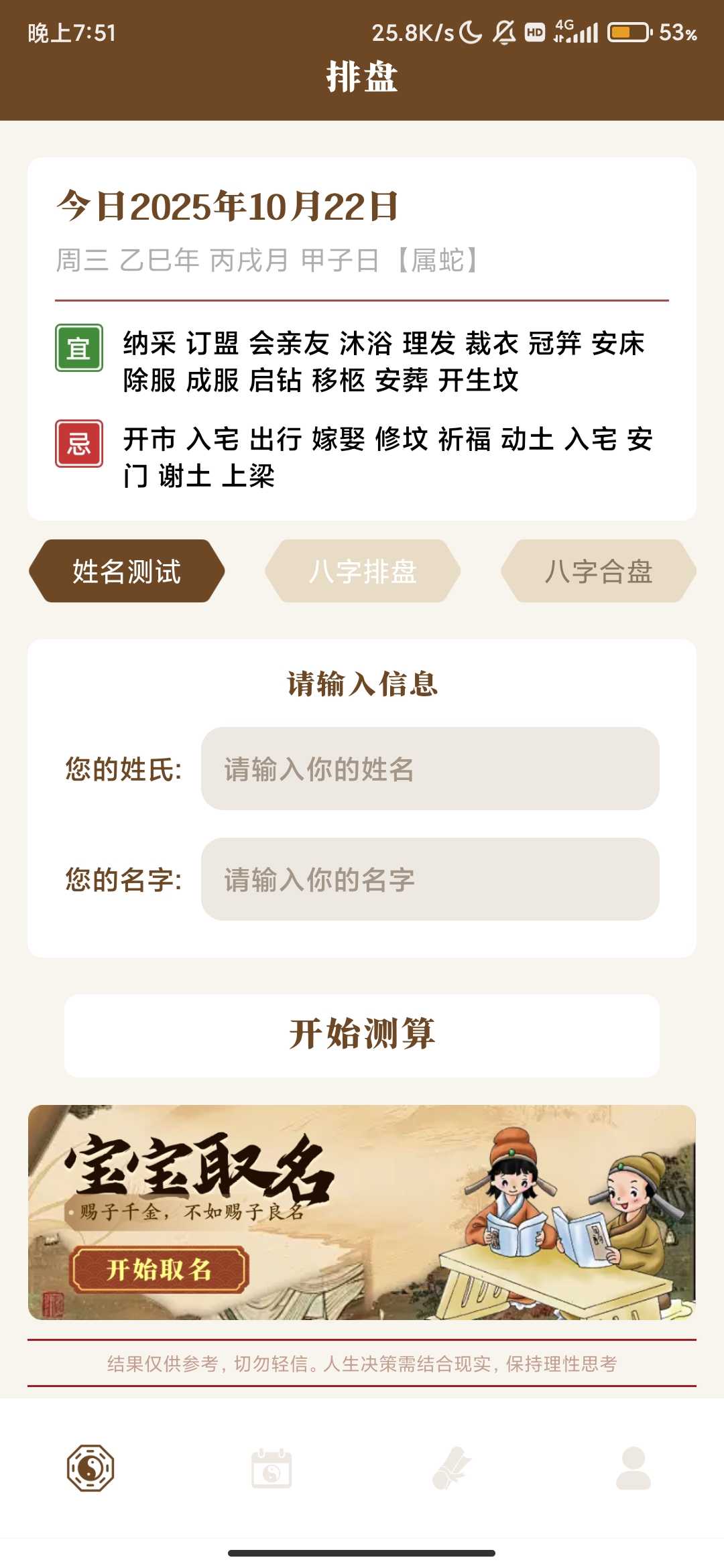Switch to the 八字合盘 tab
The height and width of the screenshot is (1568, 724).
pos(598,572)
